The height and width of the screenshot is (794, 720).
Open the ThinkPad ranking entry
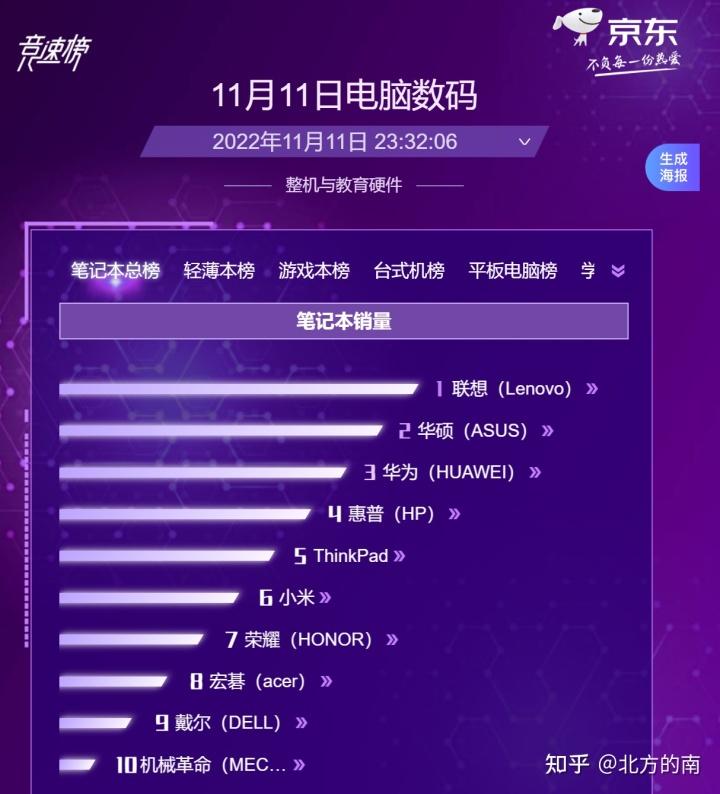click(350, 556)
